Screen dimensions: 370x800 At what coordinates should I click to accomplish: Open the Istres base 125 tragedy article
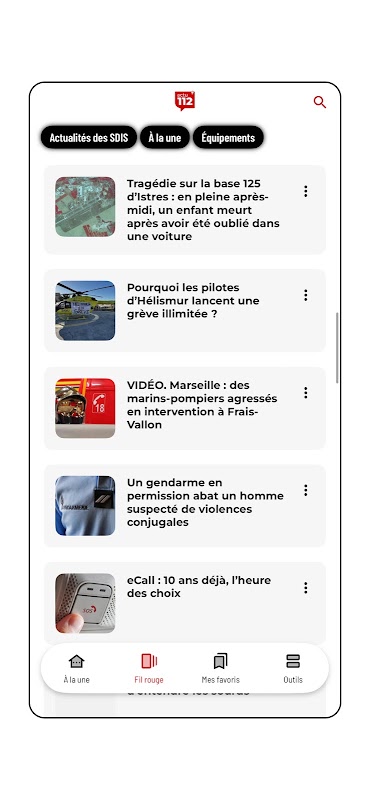[x=185, y=210]
